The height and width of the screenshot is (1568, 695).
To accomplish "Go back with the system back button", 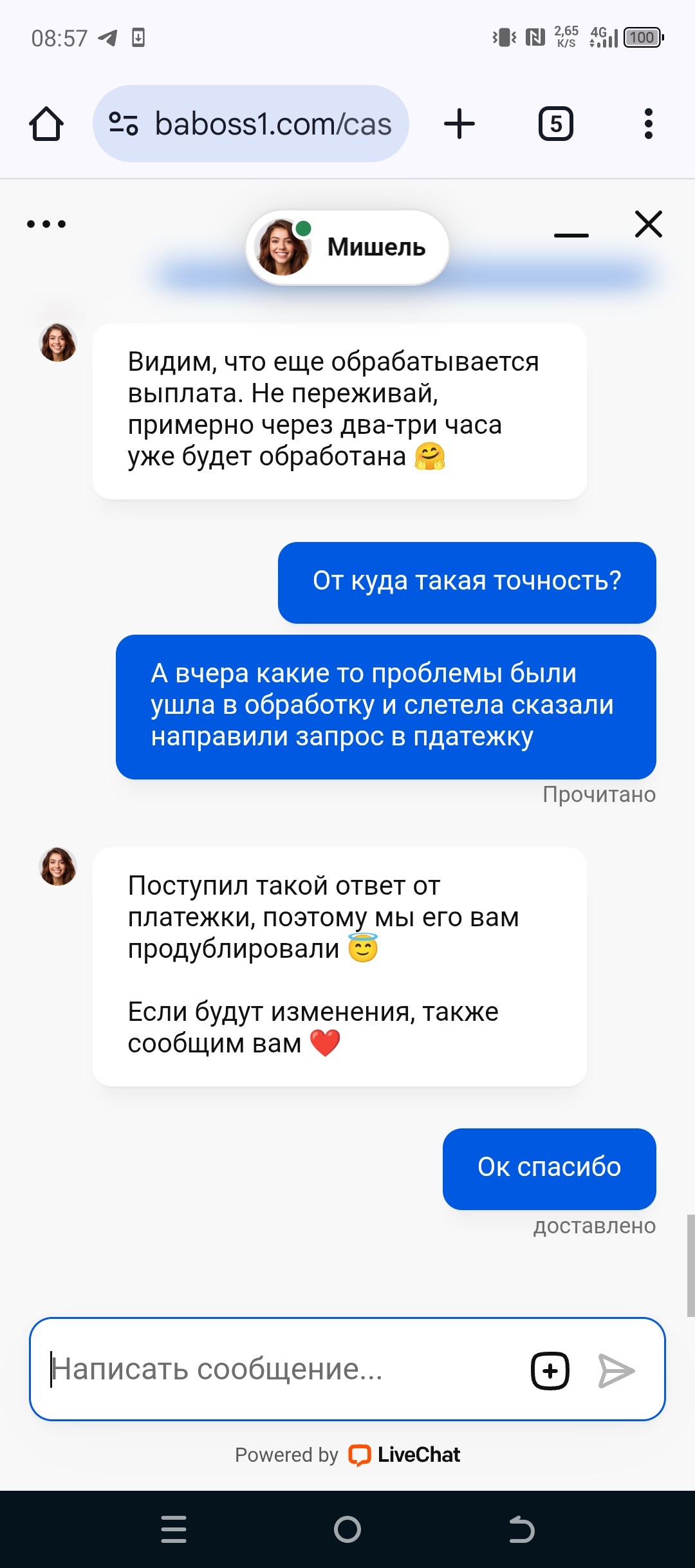I will 521,1529.
